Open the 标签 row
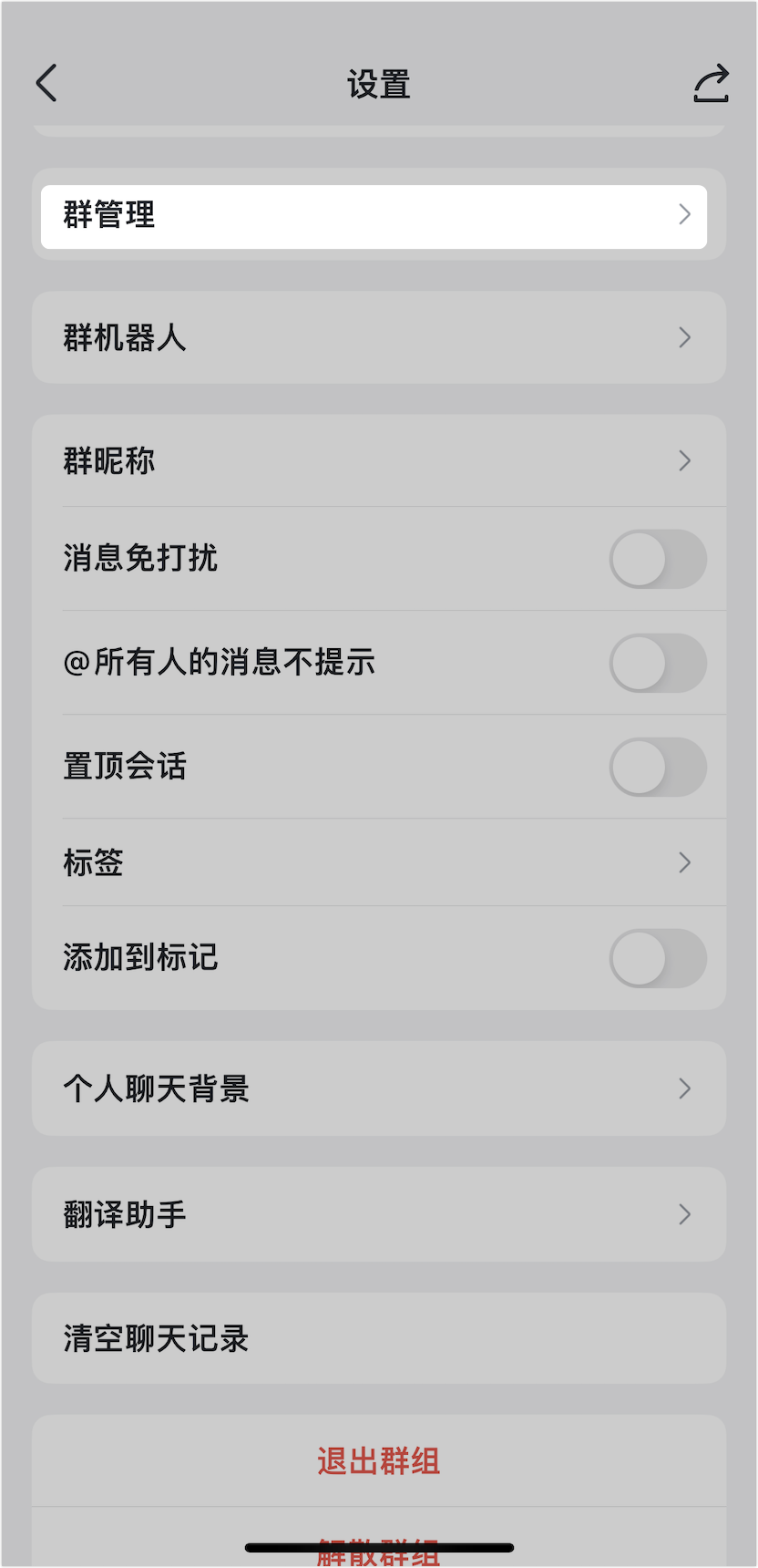 click(x=379, y=862)
